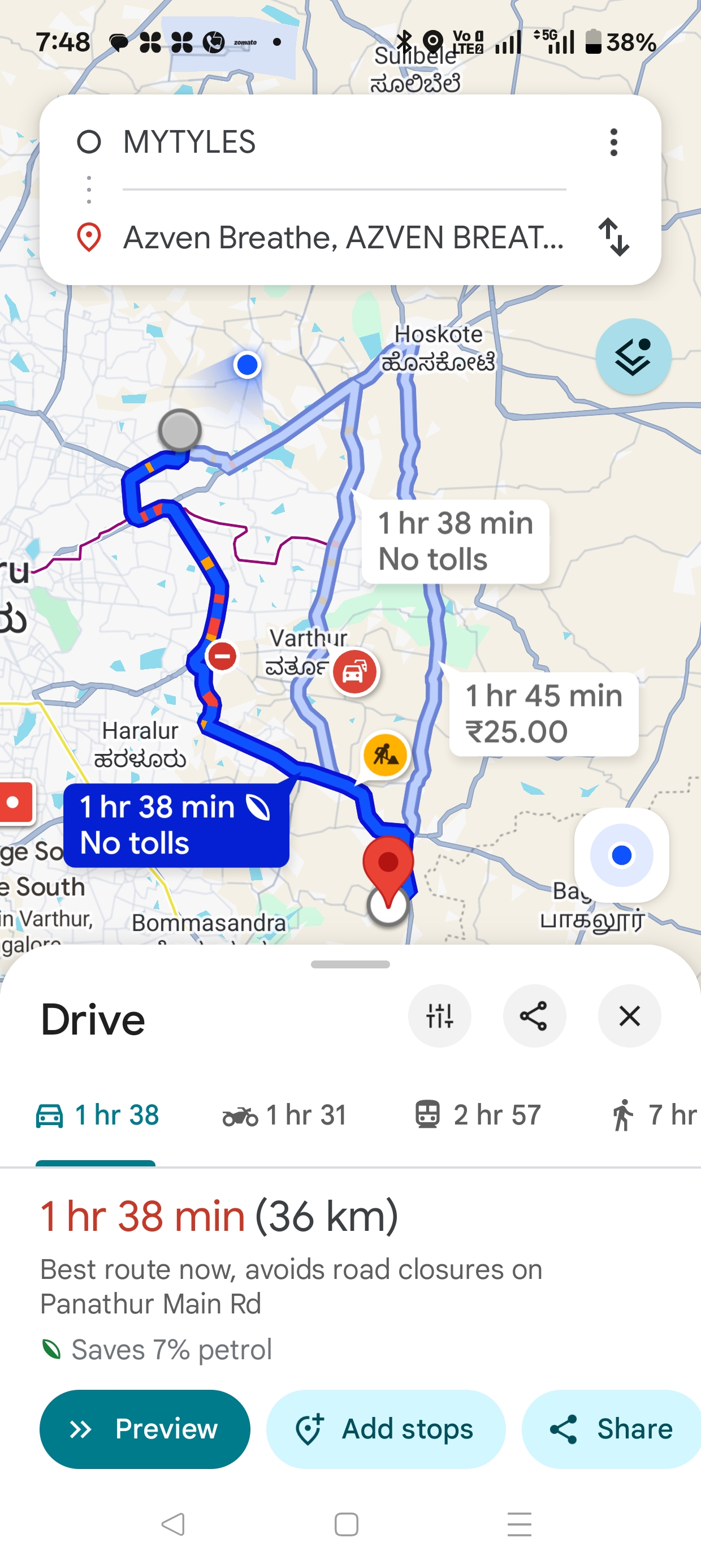The image size is (701, 1568).
Task: Change the Azven Breathe destination field
Action: coord(343,238)
